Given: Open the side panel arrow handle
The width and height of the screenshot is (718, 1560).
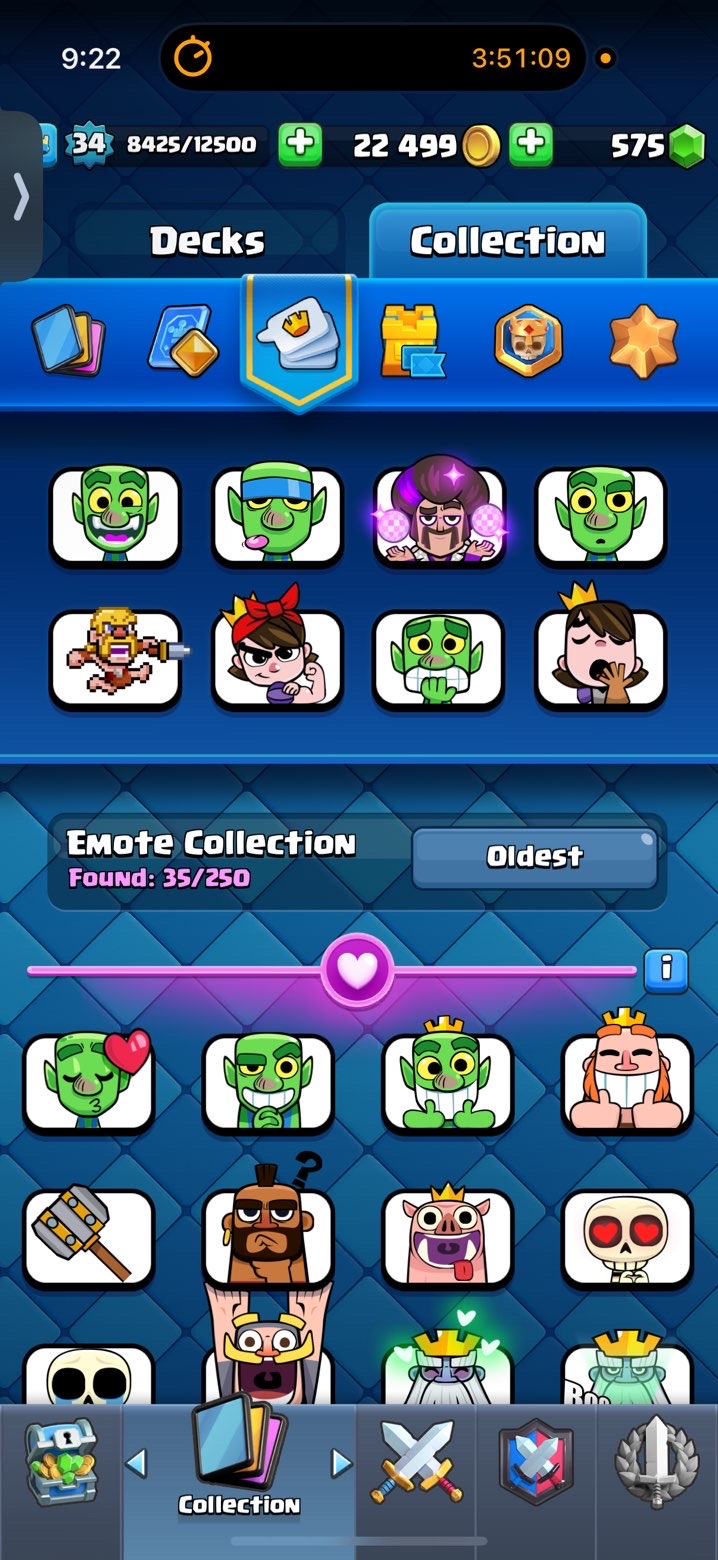Looking at the screenshot, I should (x=20, y=197).
